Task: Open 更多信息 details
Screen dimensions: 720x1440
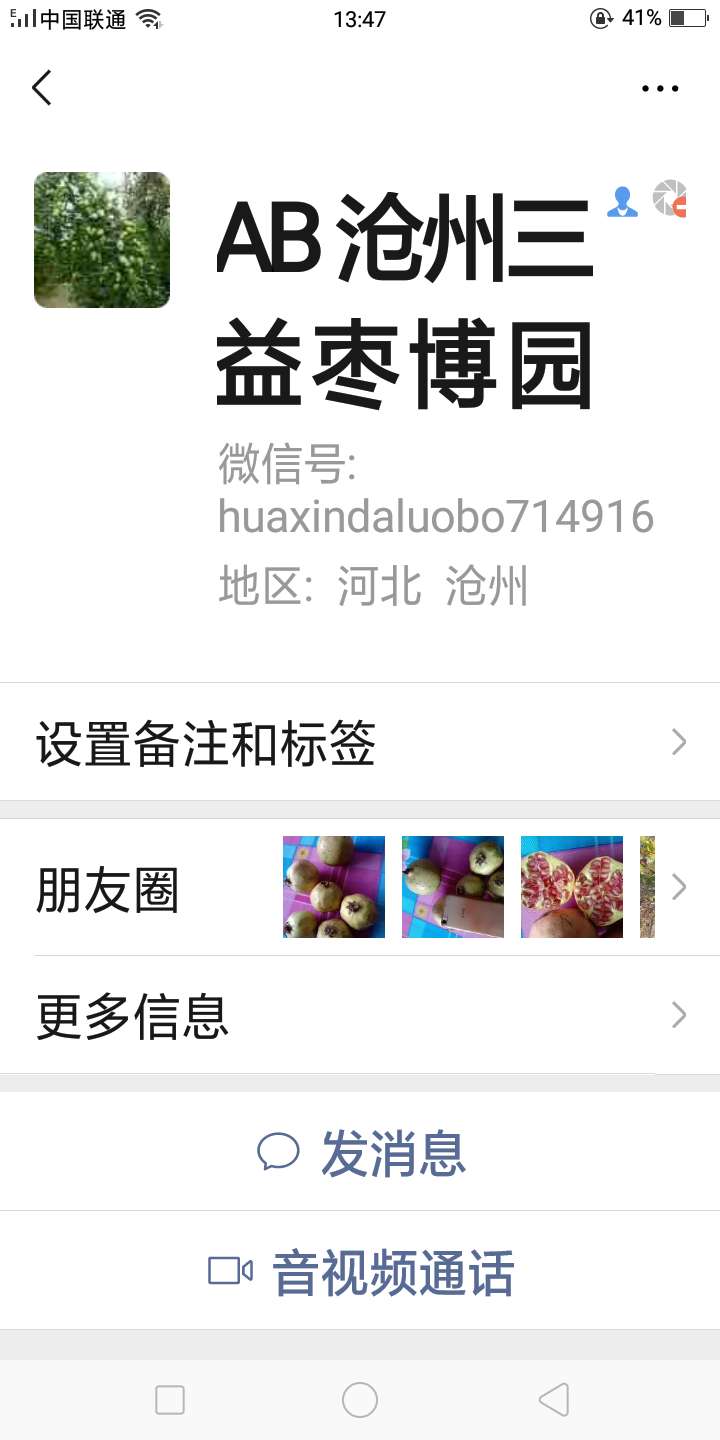Action: pyautogui.click(x=360, y=1016)
